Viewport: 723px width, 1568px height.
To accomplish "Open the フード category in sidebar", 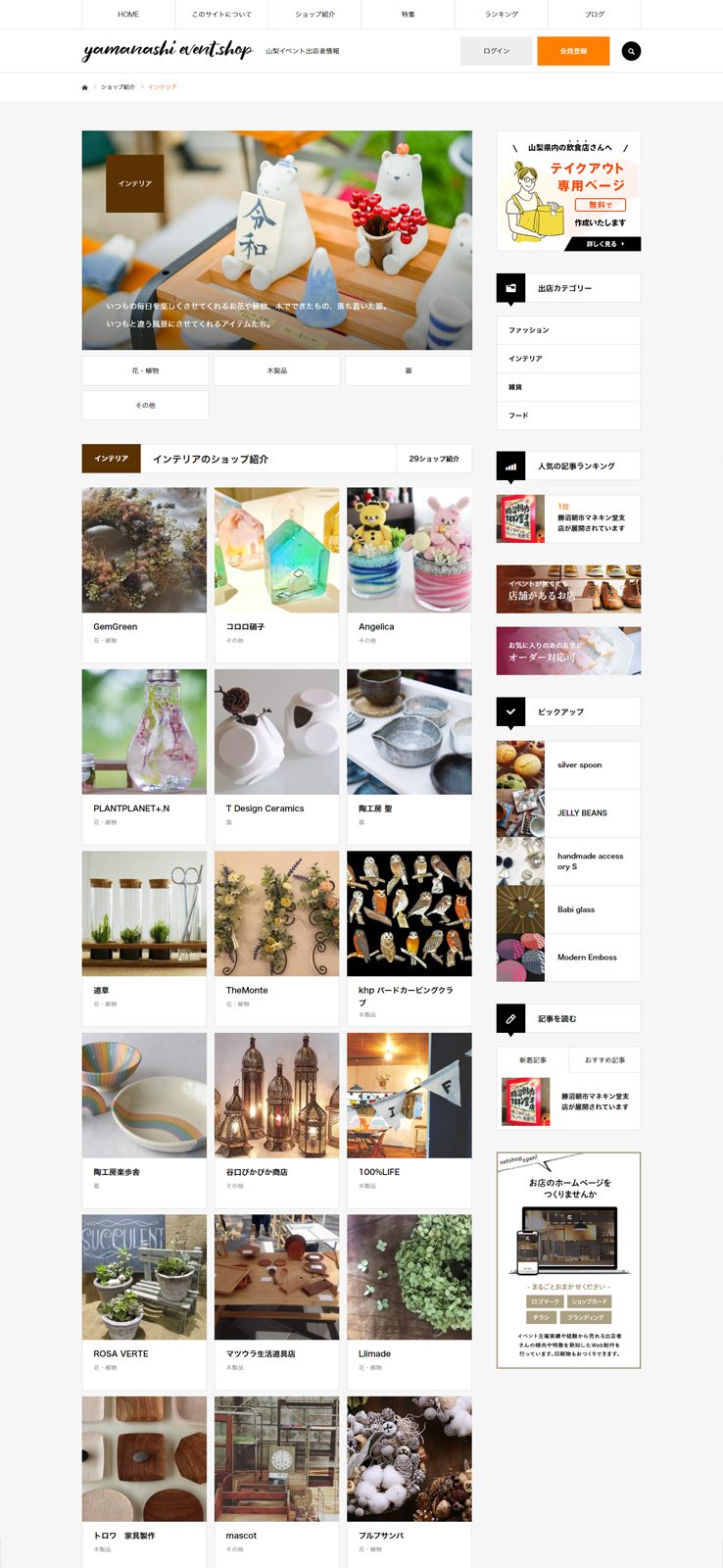I will [x=568, y=416].
